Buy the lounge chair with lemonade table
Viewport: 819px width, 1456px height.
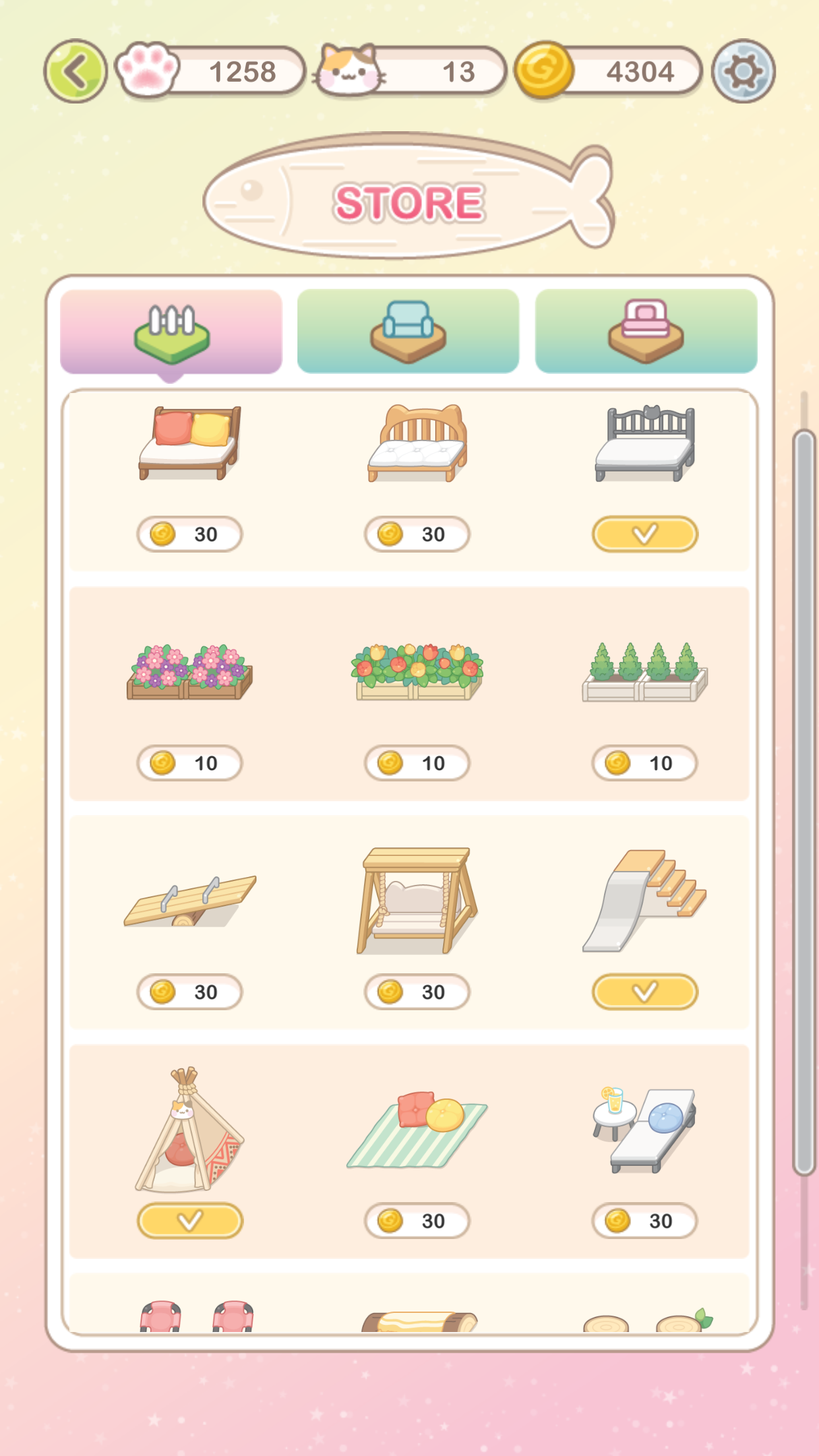pyautogui.click(x=644, y=1221)
